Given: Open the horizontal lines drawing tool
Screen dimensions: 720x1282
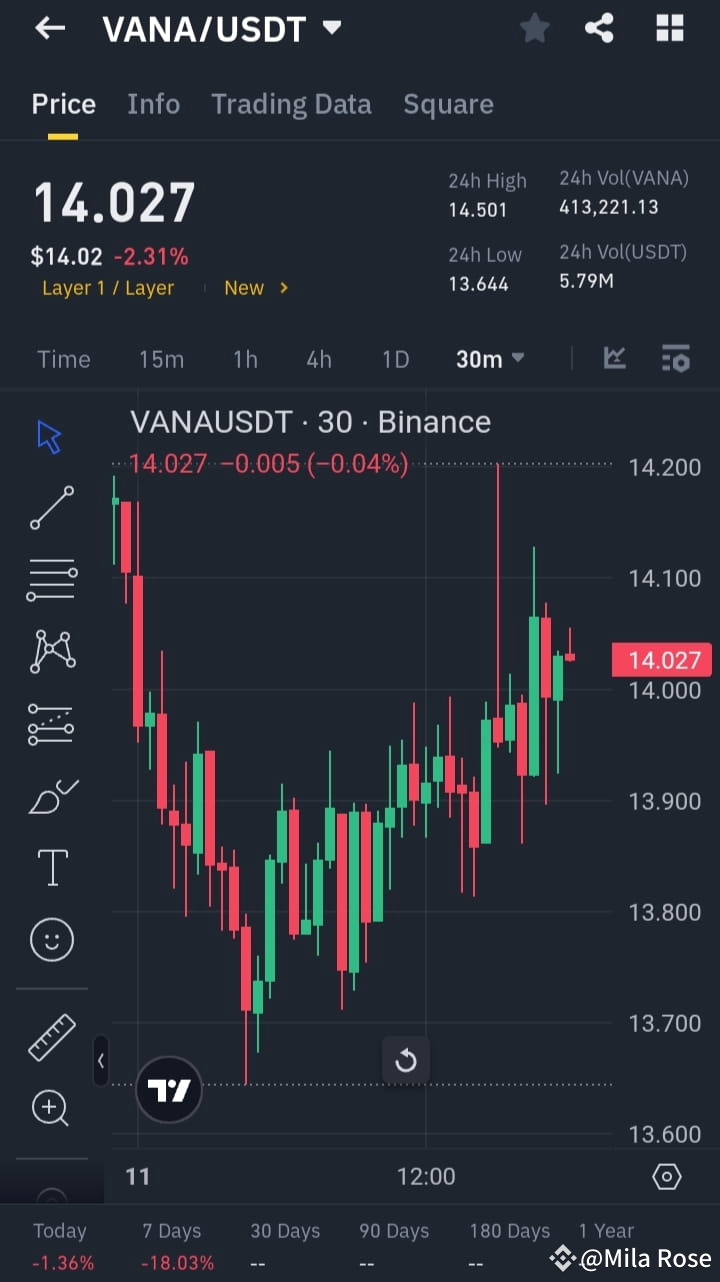Looking at the screenshot, I should click(x=51, y=579).
